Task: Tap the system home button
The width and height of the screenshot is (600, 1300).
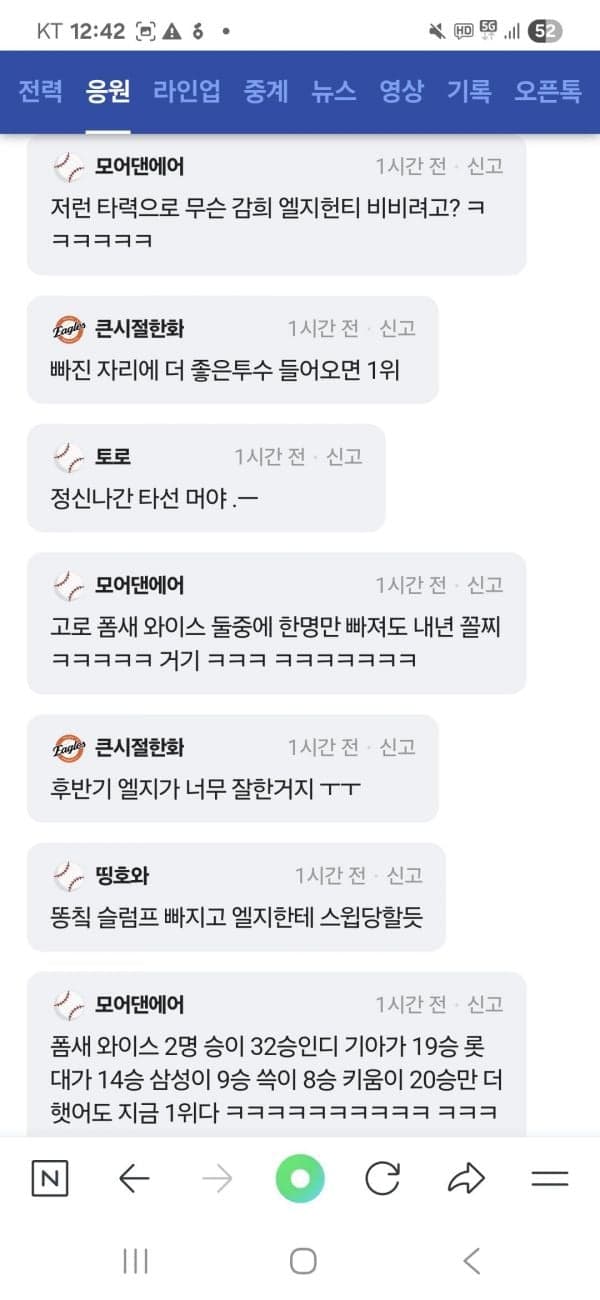Action: [x=303, y=1261]
